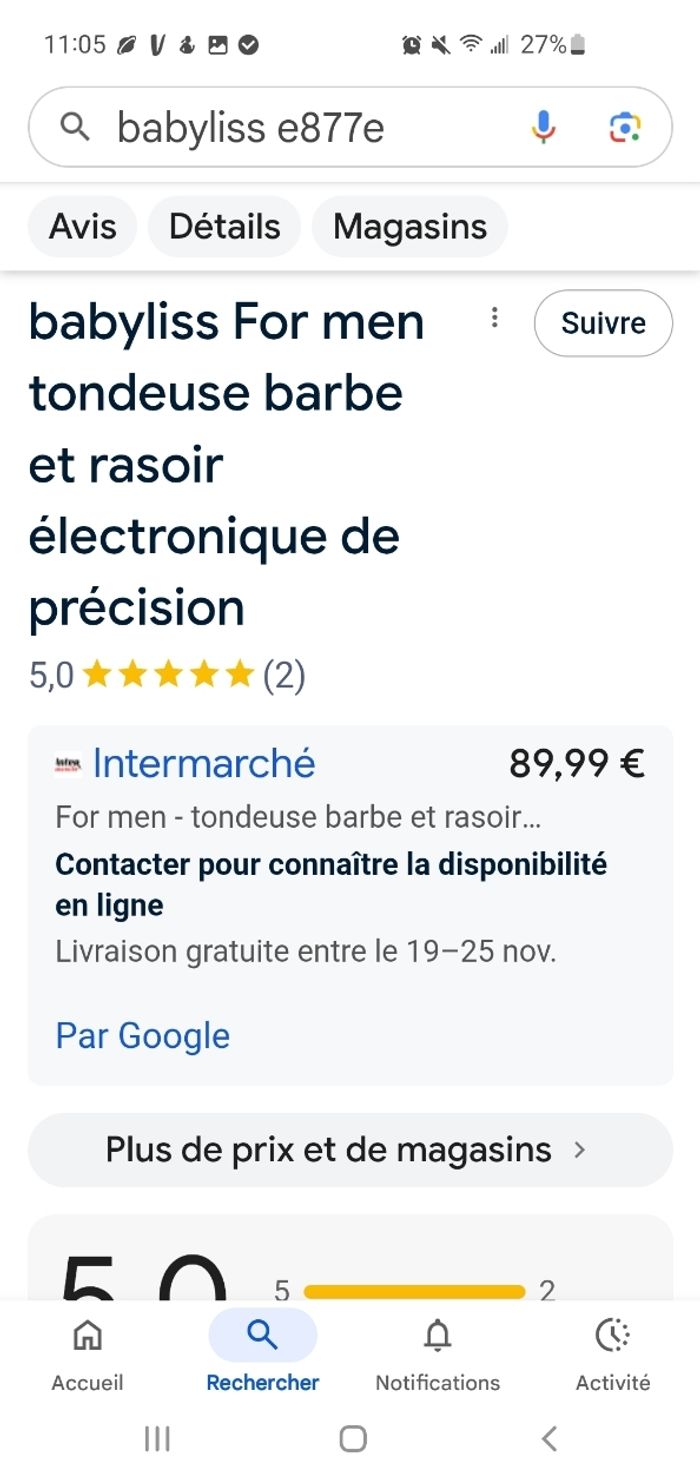
Task: Open the Notifications tab
Action: pos(437,1355)
